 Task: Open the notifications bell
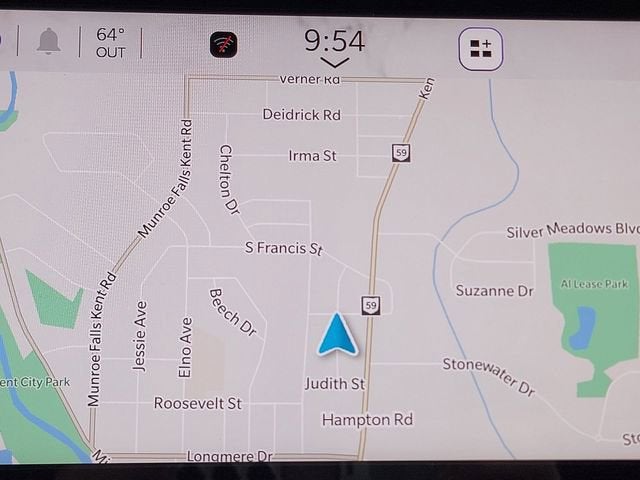[x=48, y=42]
